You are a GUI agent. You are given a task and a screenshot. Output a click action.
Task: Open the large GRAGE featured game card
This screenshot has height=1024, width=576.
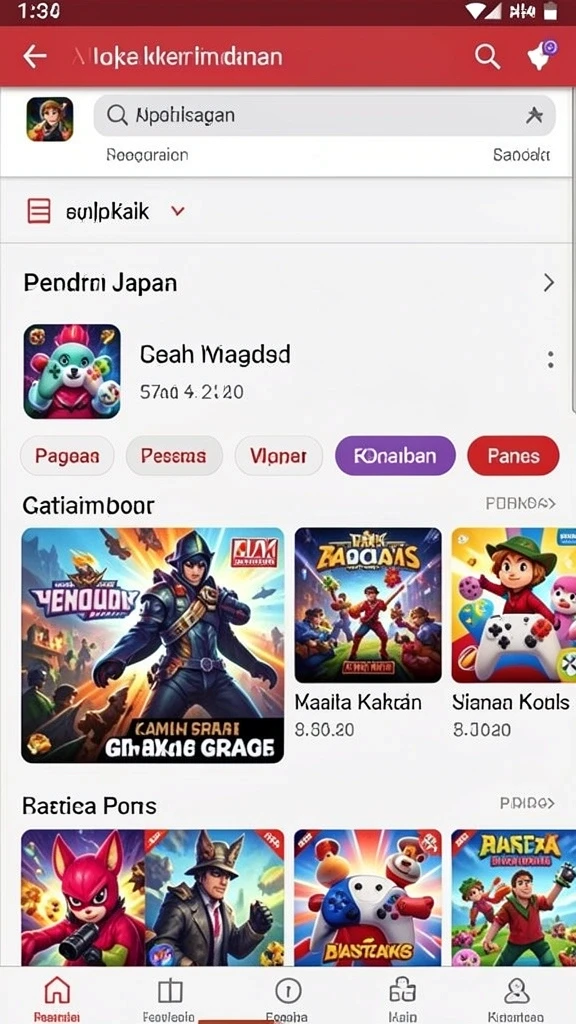(153, 645)
